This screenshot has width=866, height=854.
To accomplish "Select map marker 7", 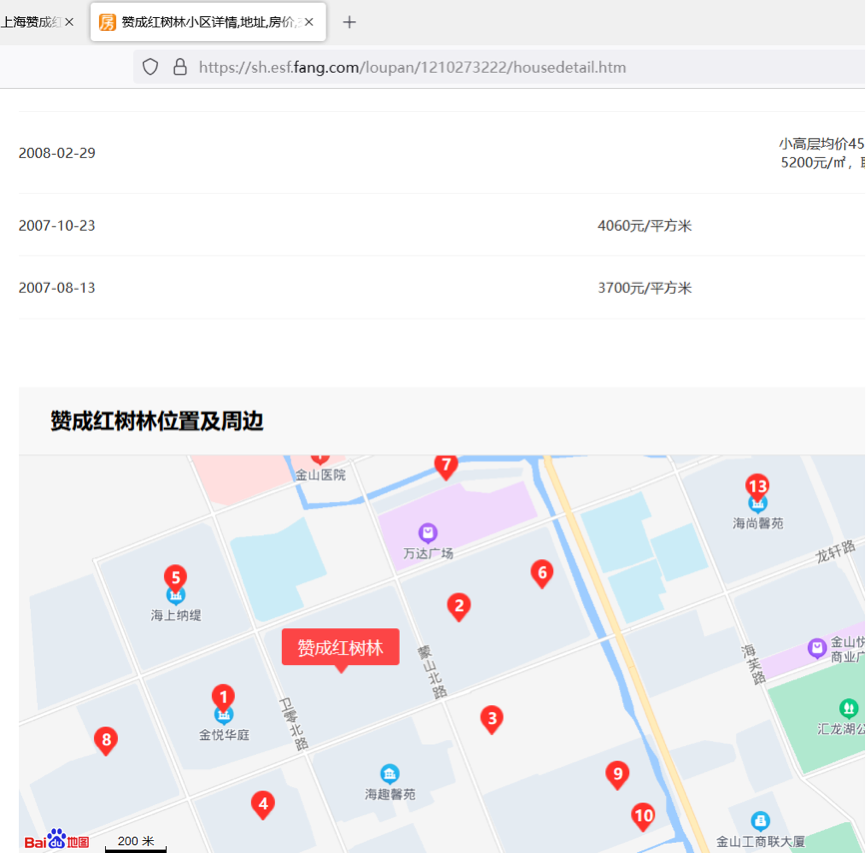I will point(446,465).
